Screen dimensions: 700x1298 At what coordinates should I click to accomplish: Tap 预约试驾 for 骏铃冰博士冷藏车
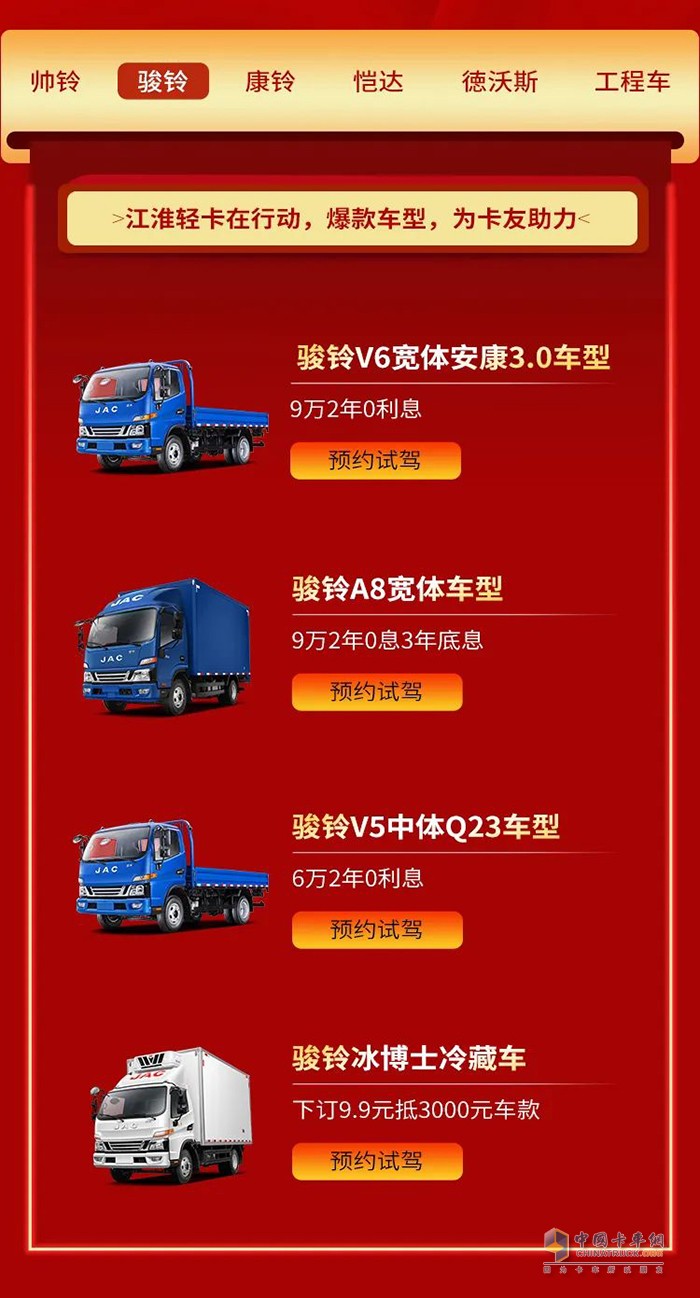click(x=377, y=1161)
